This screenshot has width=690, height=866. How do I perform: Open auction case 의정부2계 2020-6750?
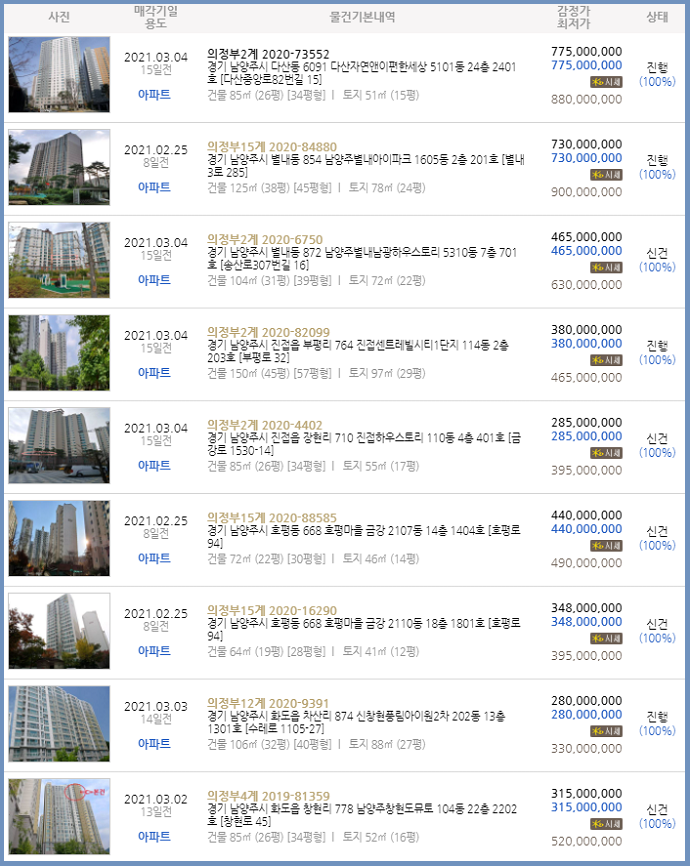pyautogui.click(x=265, y=239)
